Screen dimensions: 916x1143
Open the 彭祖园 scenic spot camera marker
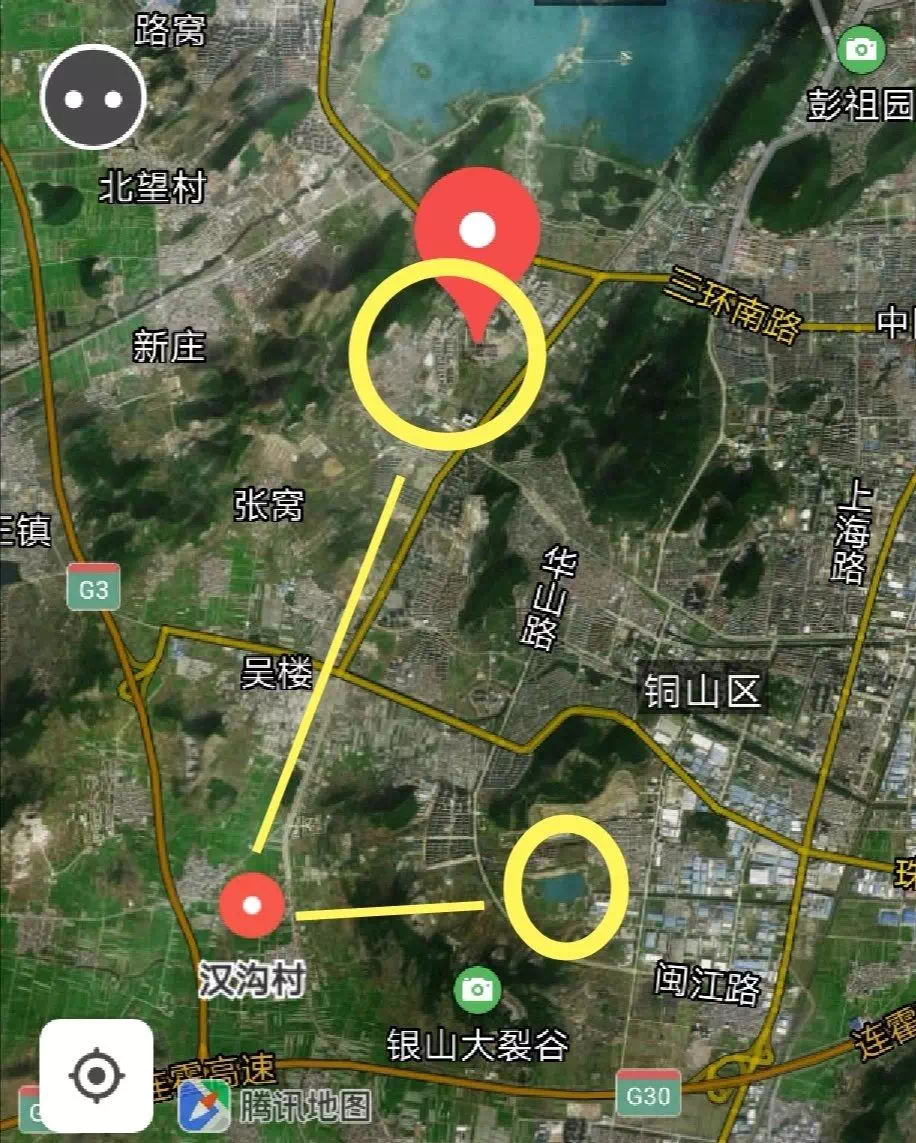pos(859,49)
